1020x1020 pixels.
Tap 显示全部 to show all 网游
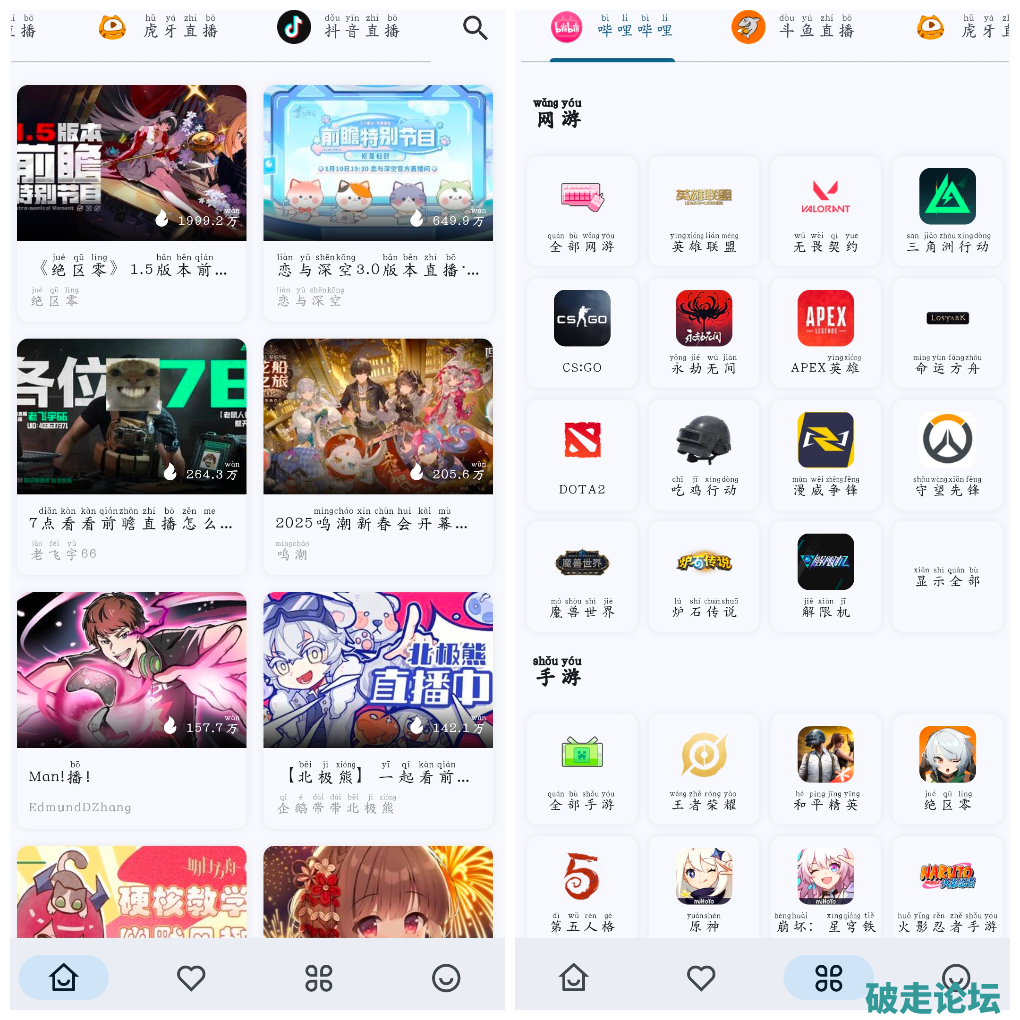(x=947, y=576)
